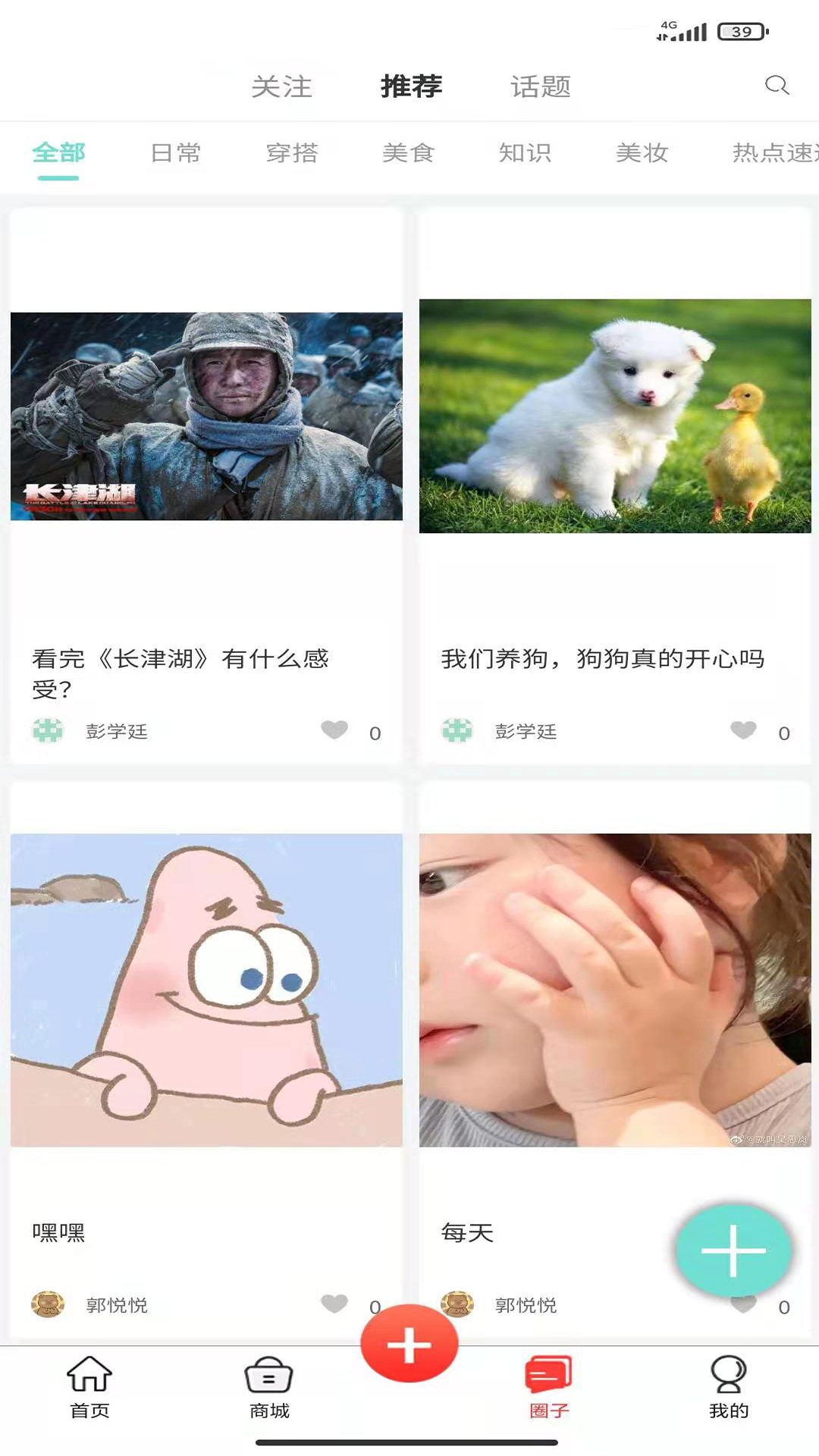The image size is (819, 1456).
Task: Open the search icon
Action: click(x=777, y=85)
